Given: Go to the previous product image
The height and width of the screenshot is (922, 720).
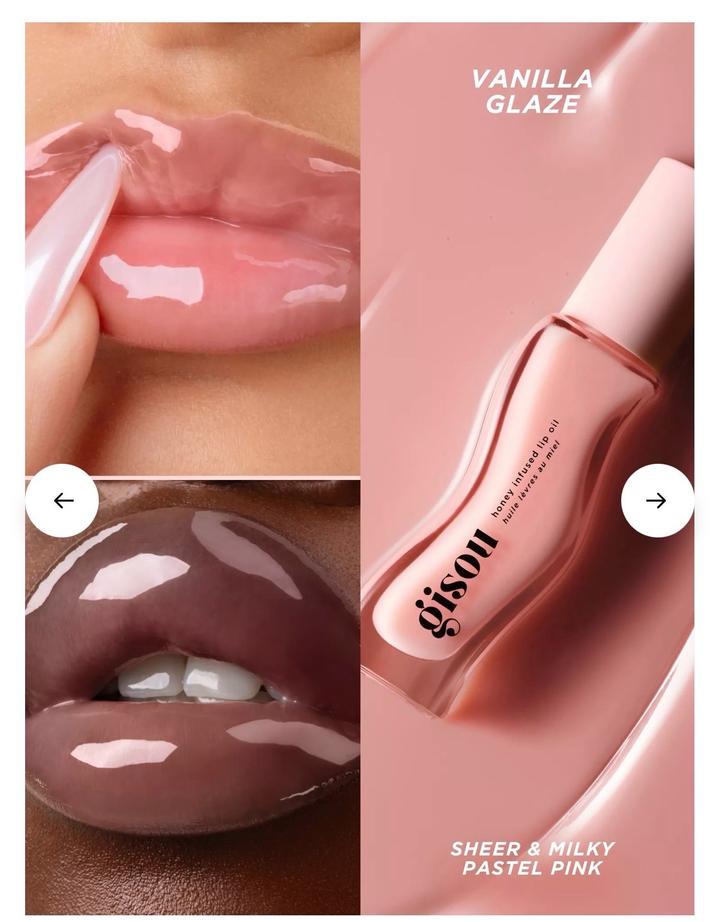Looking at the screenshot, I should click(x=62, y=501).
